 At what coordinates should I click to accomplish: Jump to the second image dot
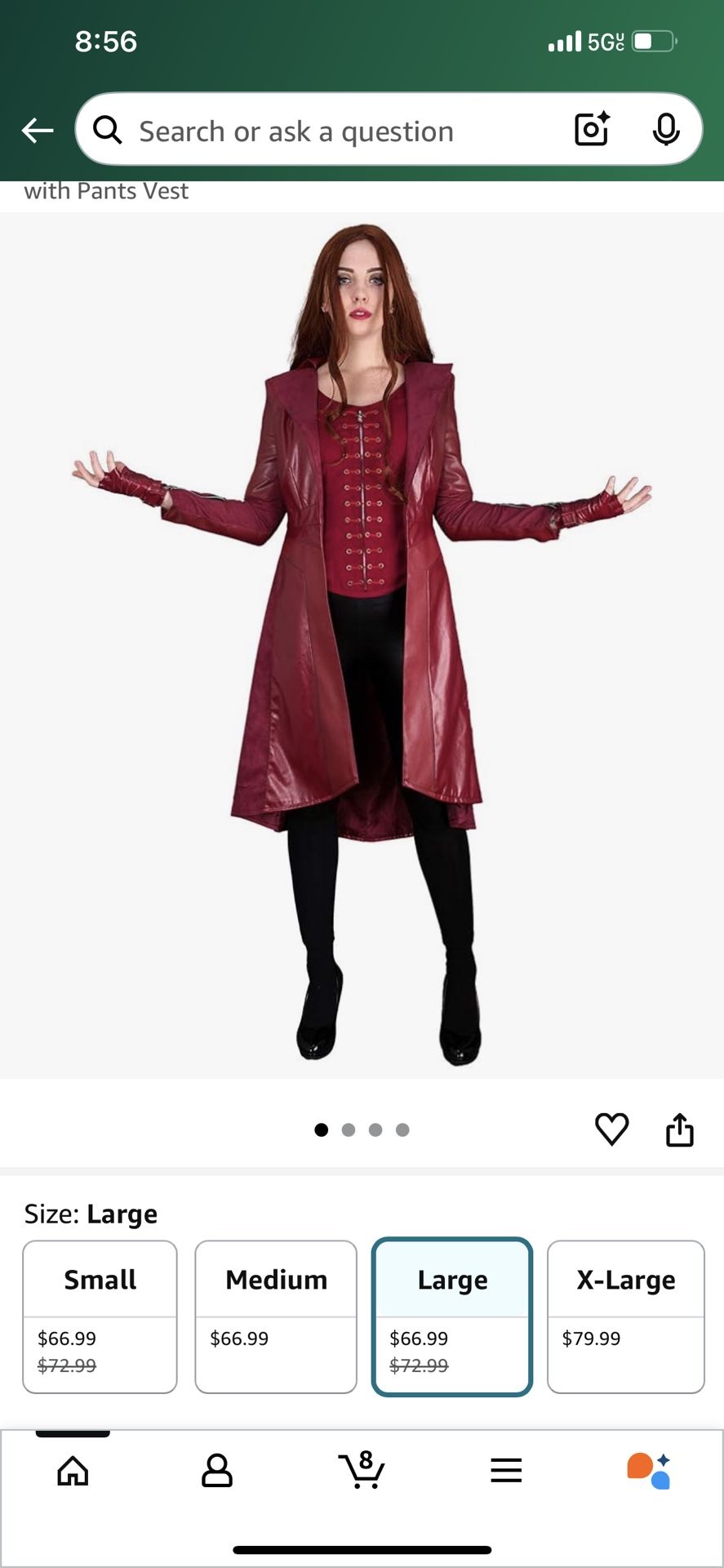[x=349, y=1129]
